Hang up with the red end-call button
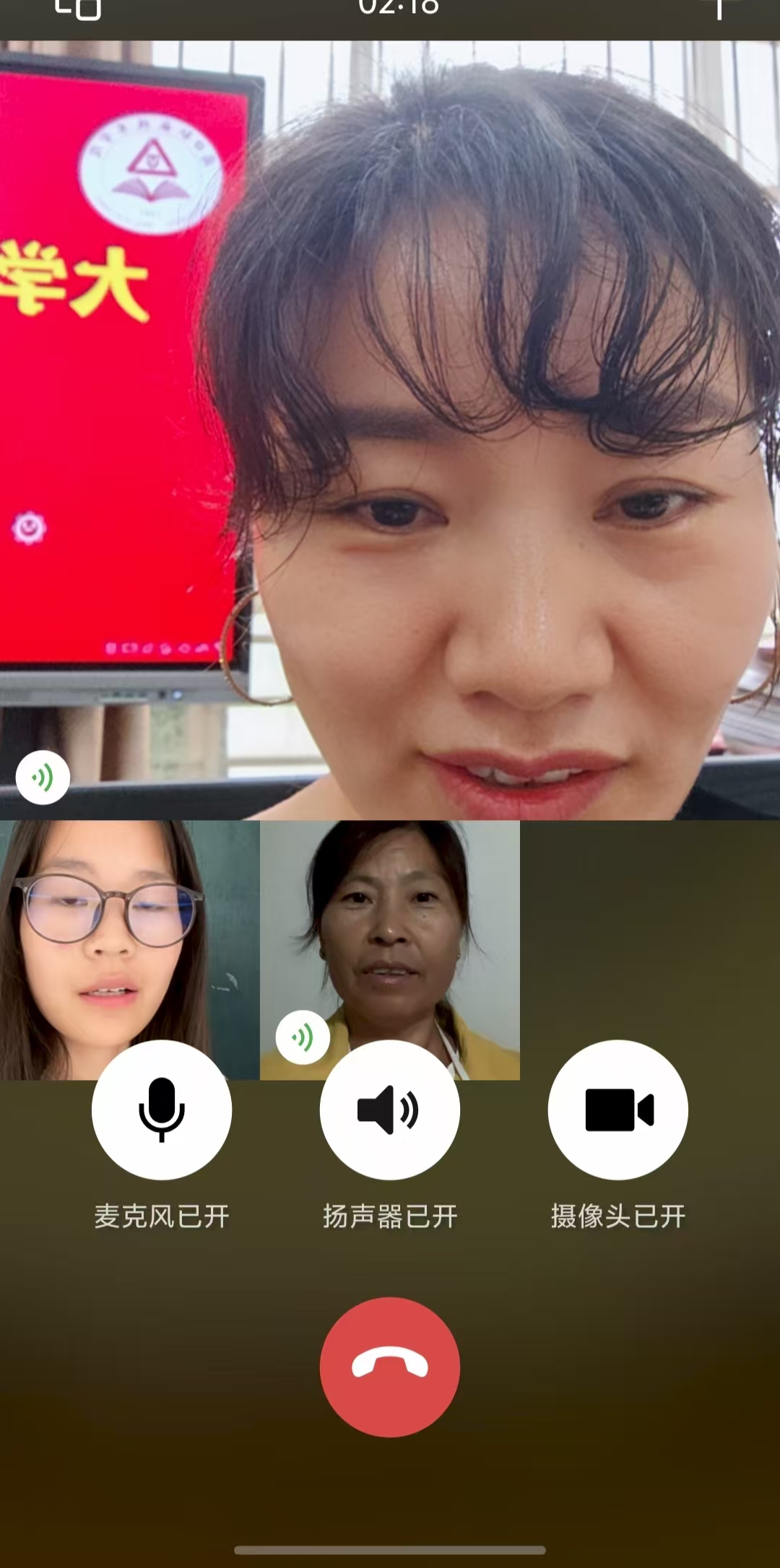The height and width of the screenshot is (1568, 780). [x=390, y=1367]
